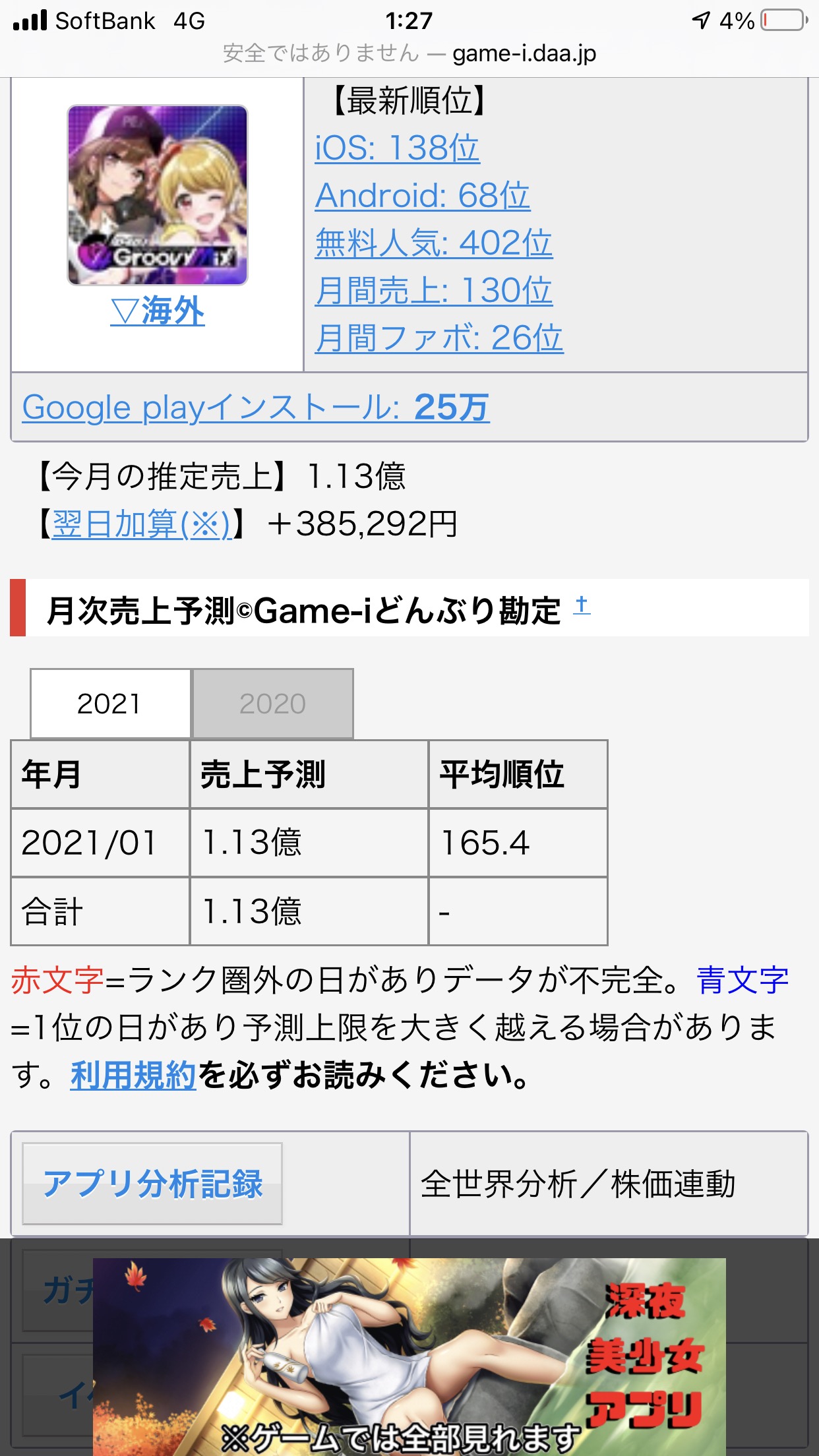The height and width of the screenshot is (1456, 819).
Task: Tap the アプリ分析記録 button
Action: pyautogui.click(x=152, y=1184)
